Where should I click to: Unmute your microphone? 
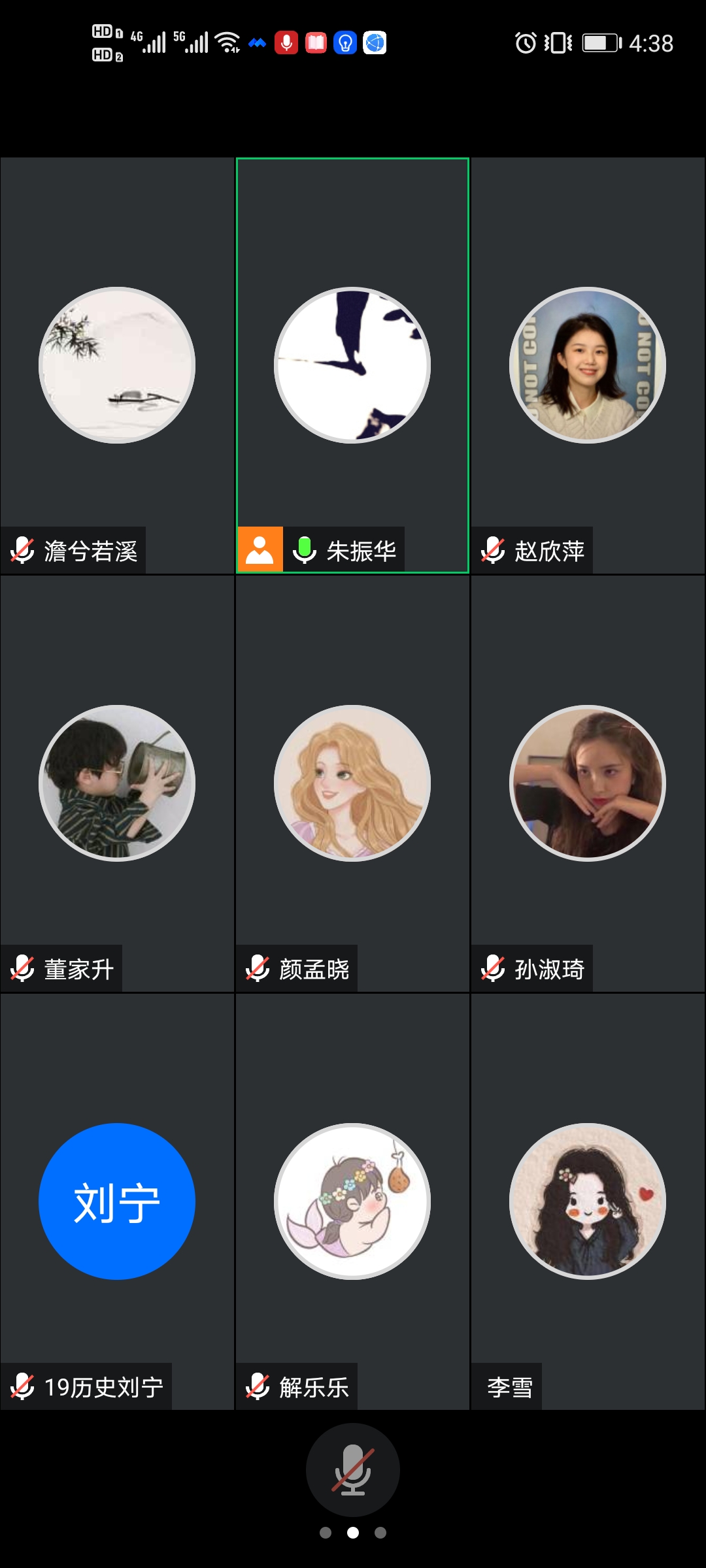[x=352, y=1469]
